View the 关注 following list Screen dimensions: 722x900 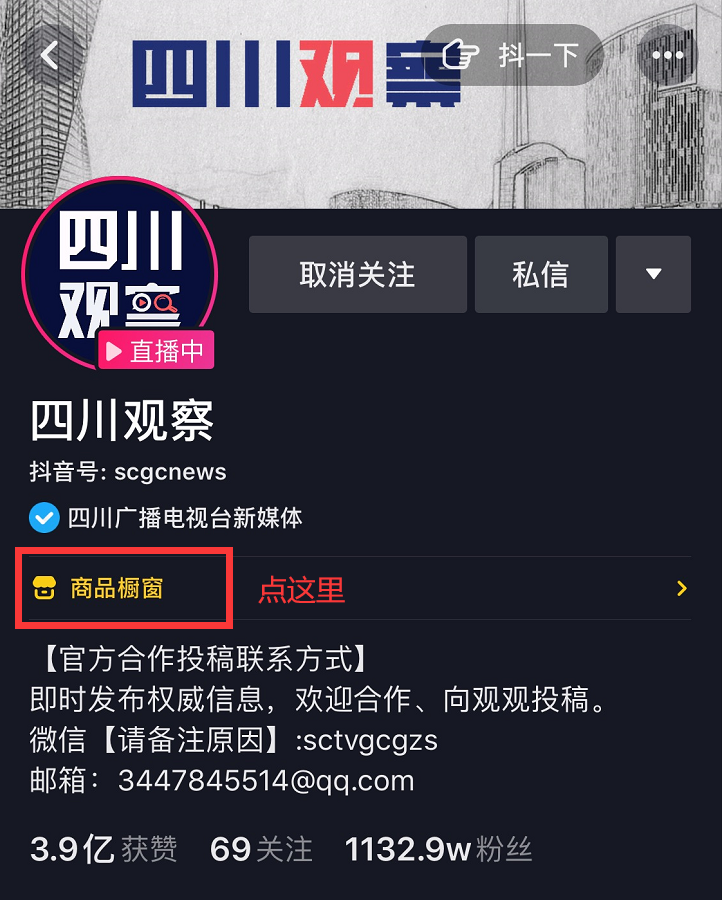point(261,850)
